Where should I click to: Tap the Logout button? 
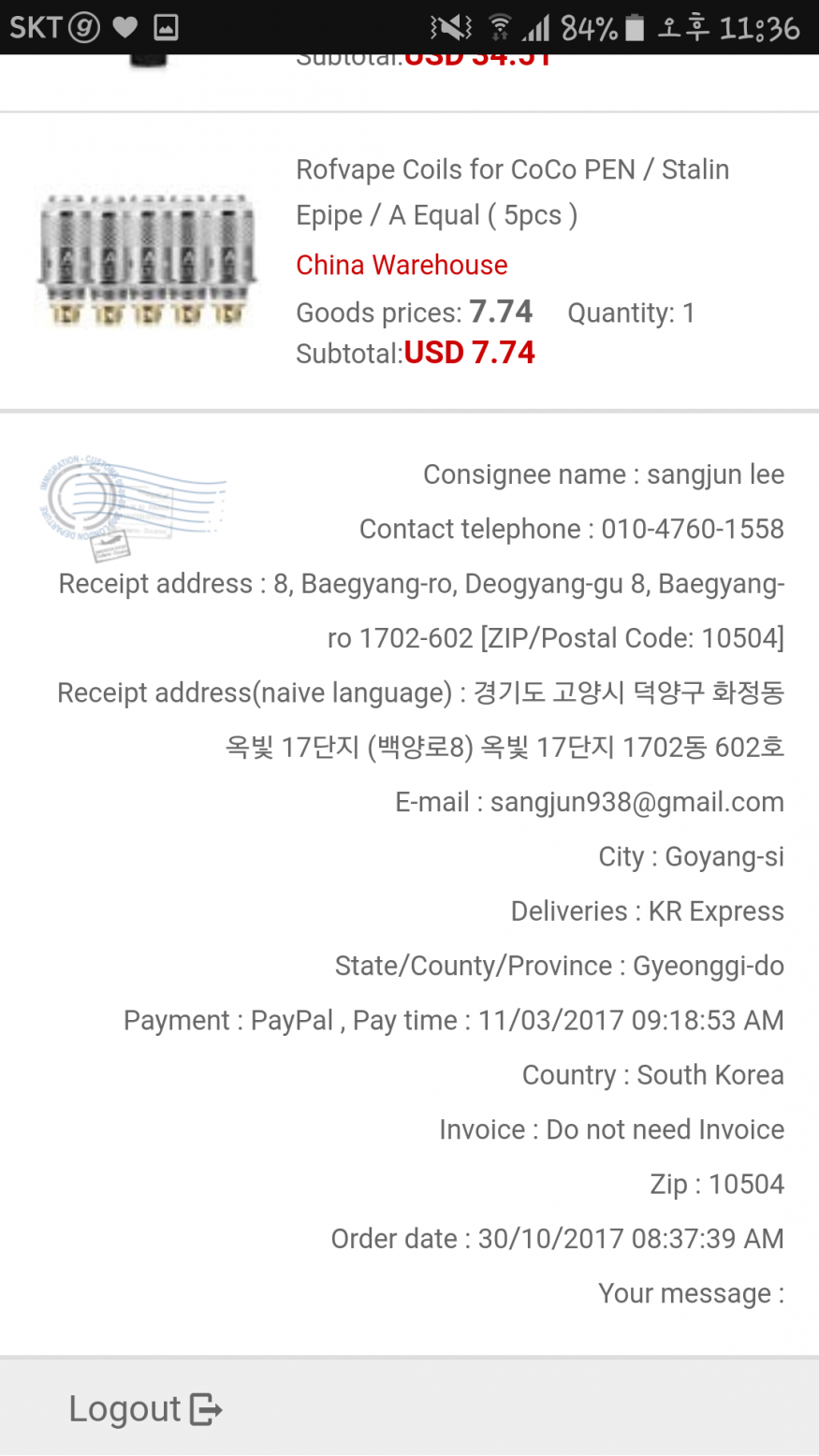(x=145, y=1408)
